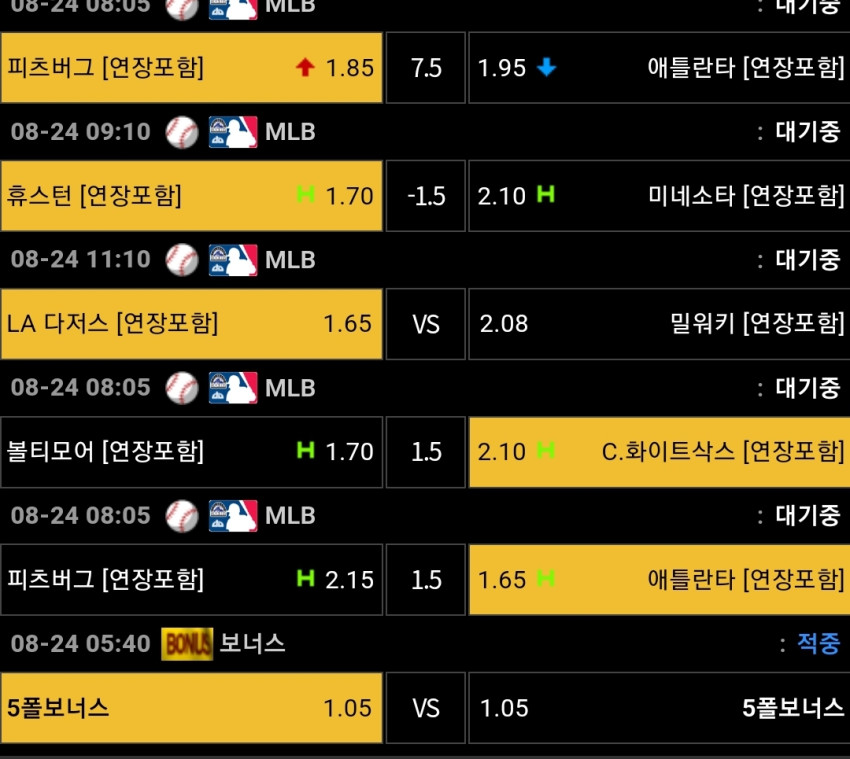
Task: Select C.화이트삭스 at odds 2.10
Action: (x=659, y=452)
